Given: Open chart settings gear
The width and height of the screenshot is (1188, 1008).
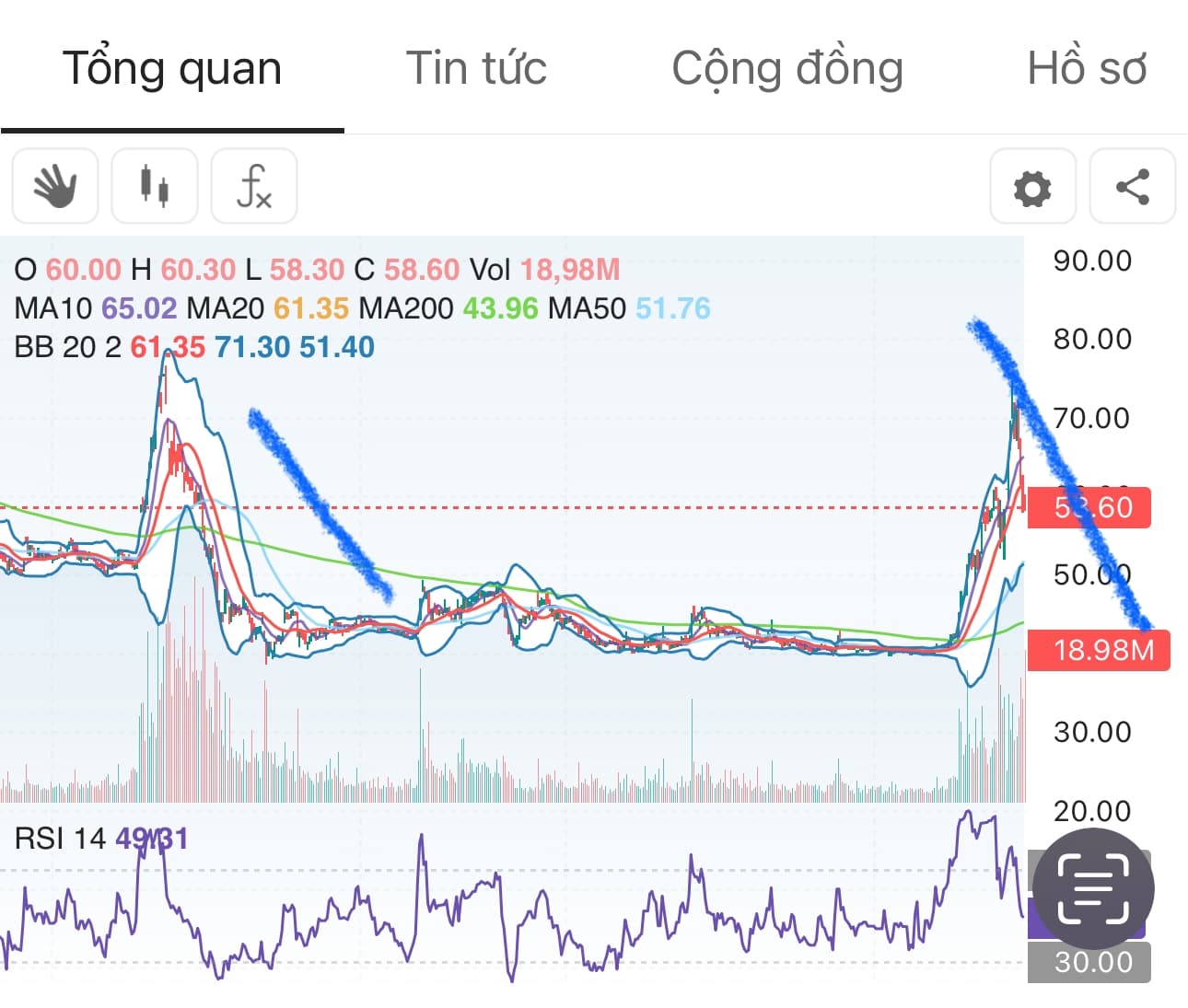Looking at the screenshot, I should coord(1032,187).
